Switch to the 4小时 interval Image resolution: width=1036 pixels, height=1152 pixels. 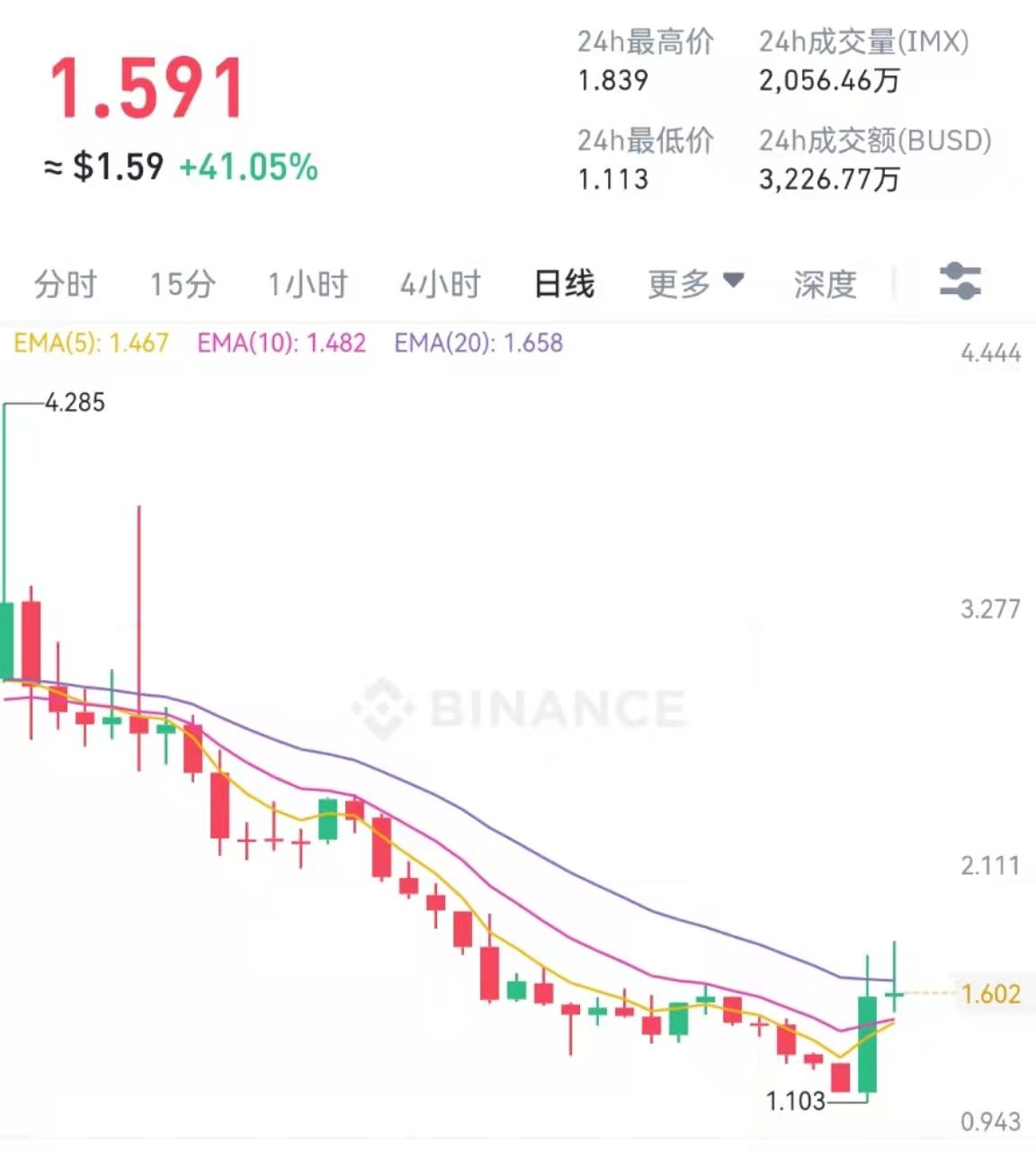coord(440,284)
